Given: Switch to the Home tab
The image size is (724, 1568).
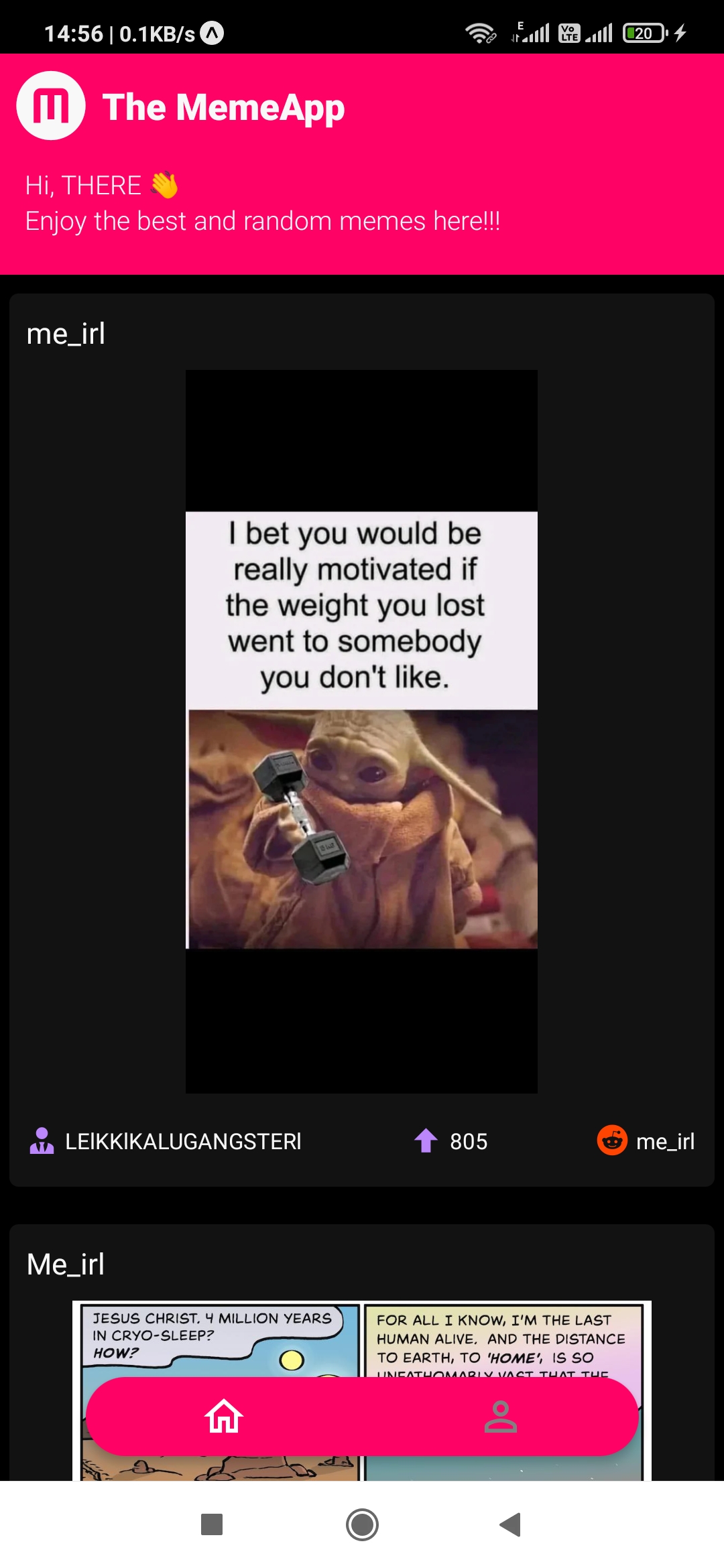Looking at the screenshot, I should [224, 1416].
